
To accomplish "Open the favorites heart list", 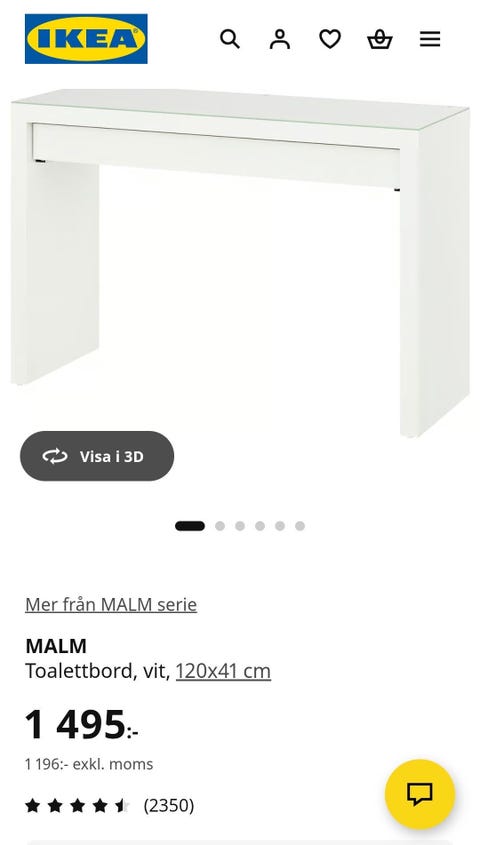I will pyautogui.click(x=330, y=39).
